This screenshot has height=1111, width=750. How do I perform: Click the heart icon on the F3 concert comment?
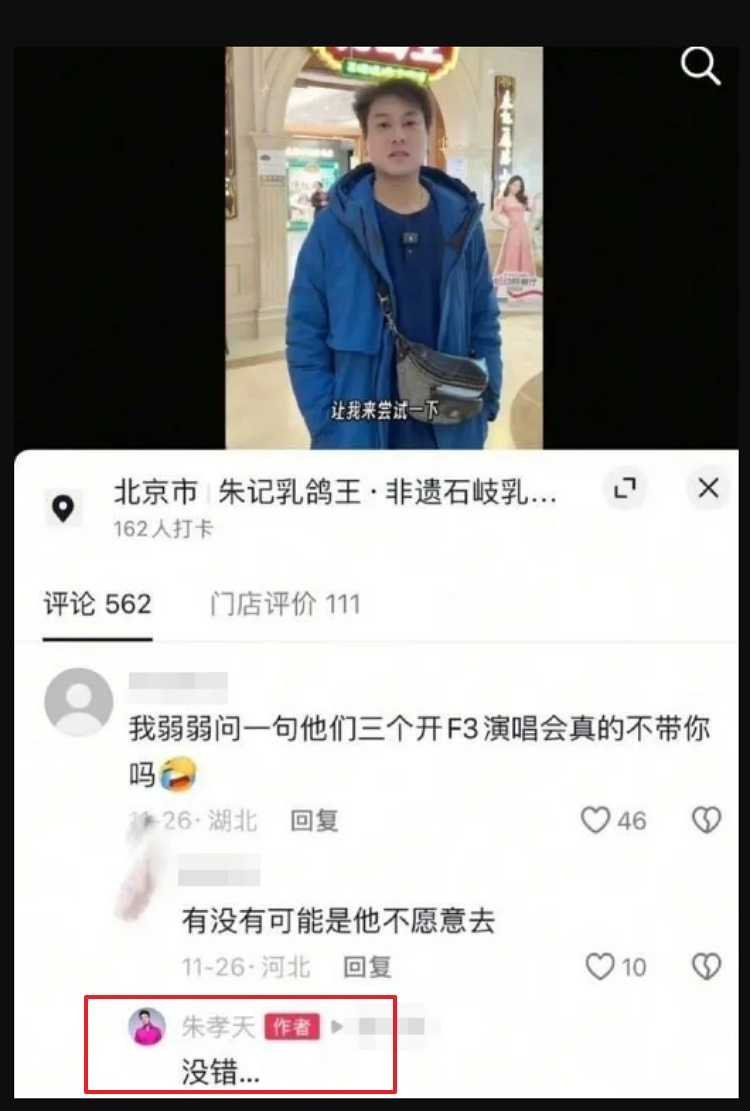point(596,821)
